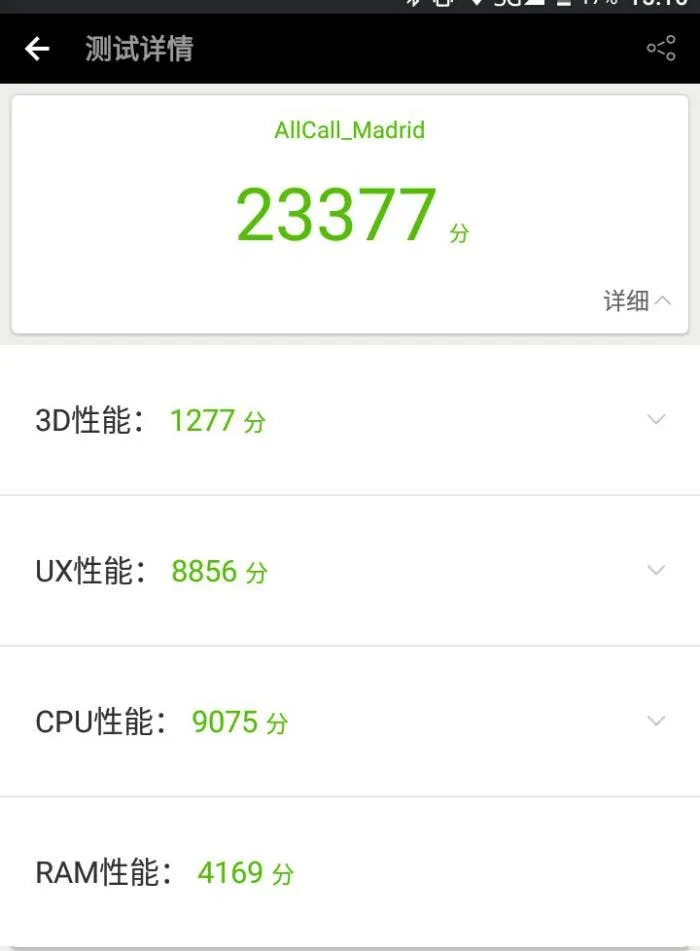Expand the UX性能 score row

[x=656, y=570]
